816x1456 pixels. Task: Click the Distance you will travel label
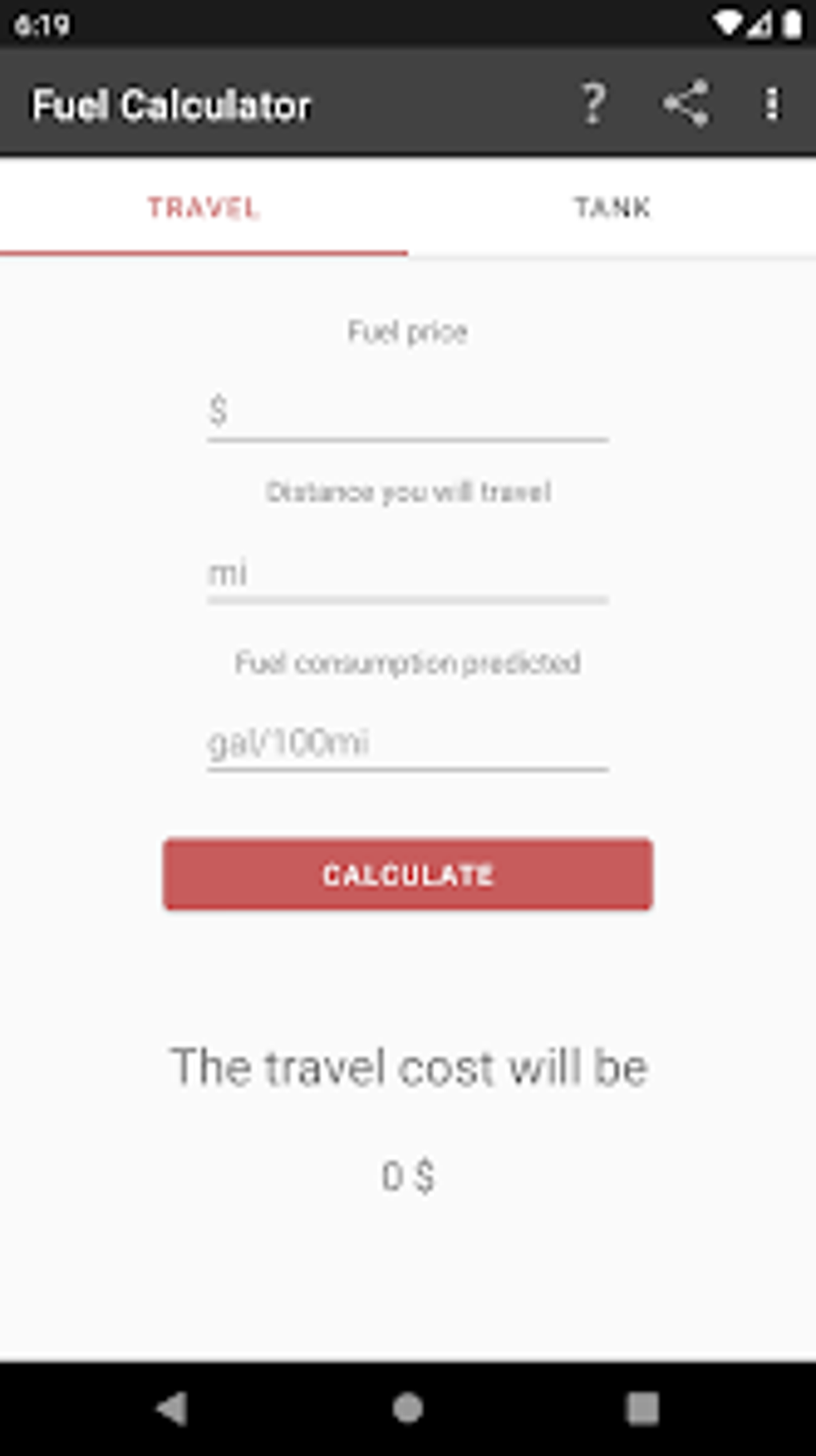pos(408,492)
